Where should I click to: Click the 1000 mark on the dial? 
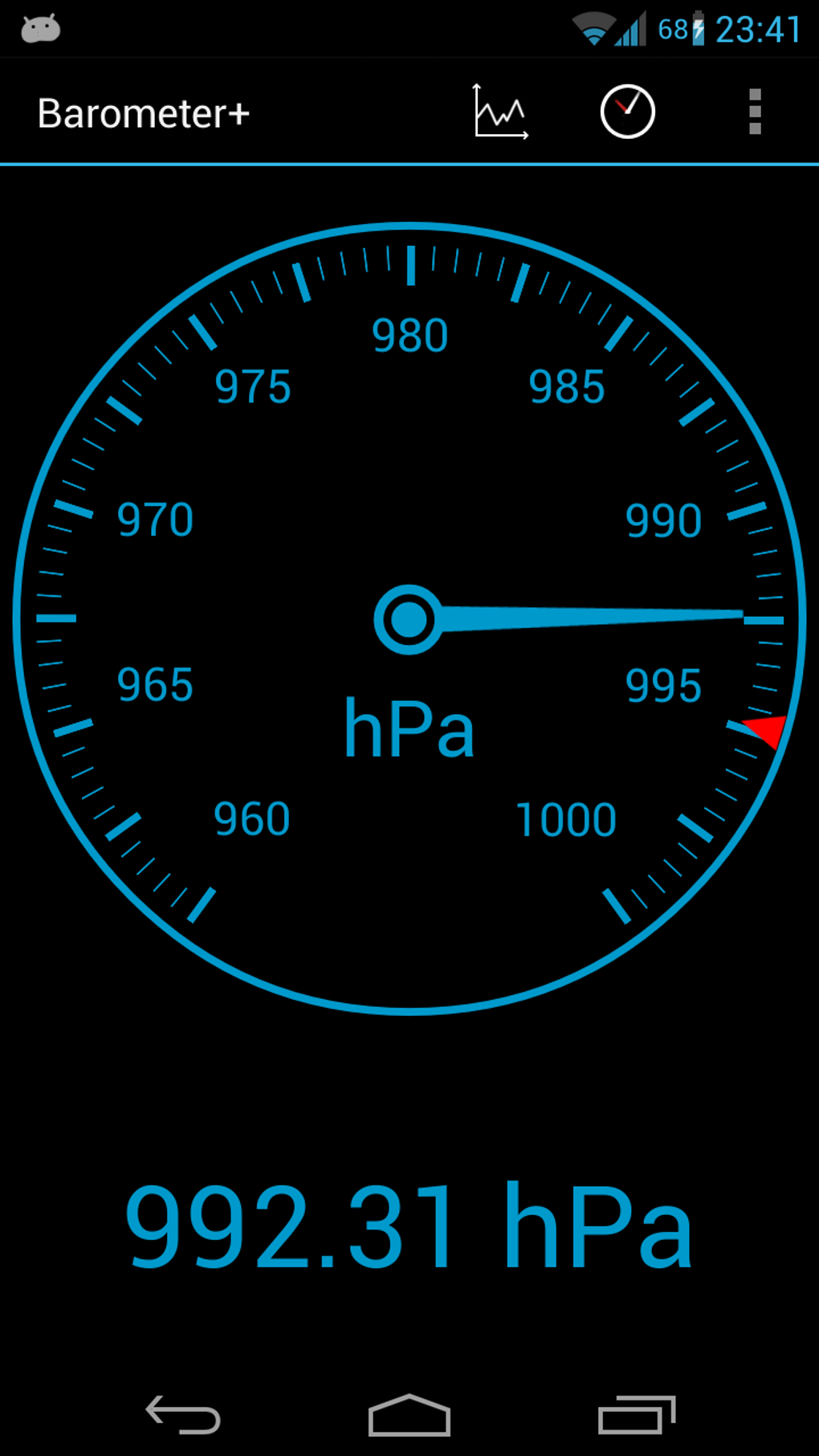pos(564,818)
